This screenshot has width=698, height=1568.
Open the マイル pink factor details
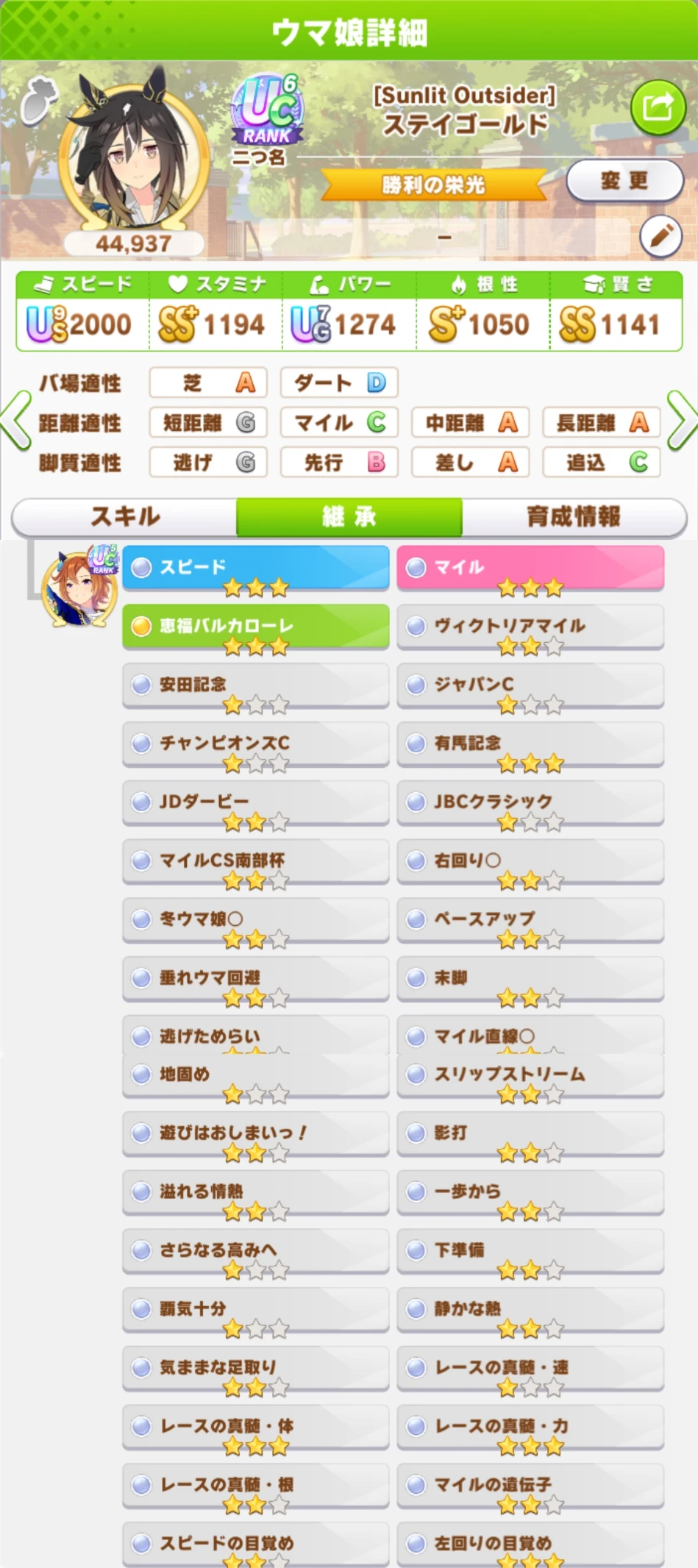pyautogui.click(x=530, y=567)
